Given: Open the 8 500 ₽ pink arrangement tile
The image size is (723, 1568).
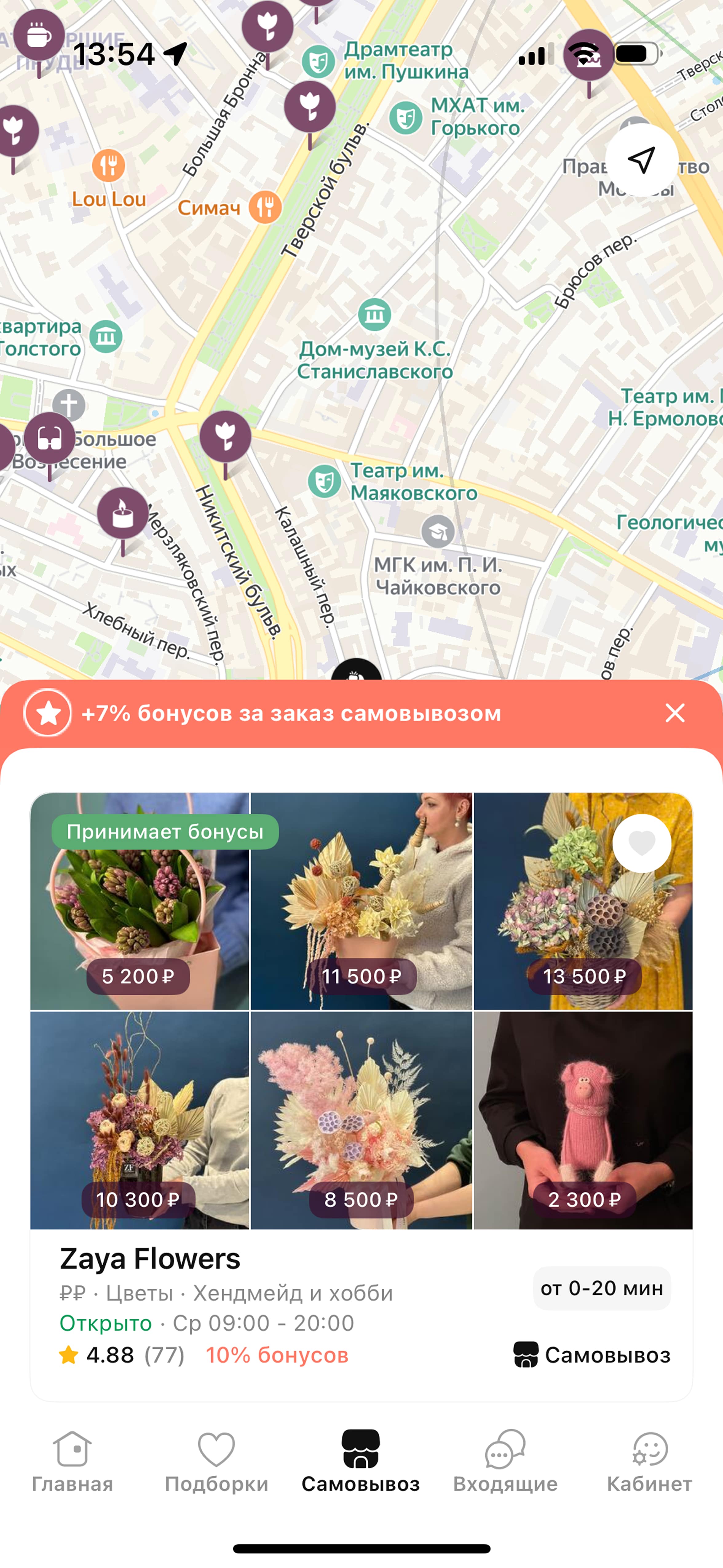Looking at the screenshot, I should 361,1120.
